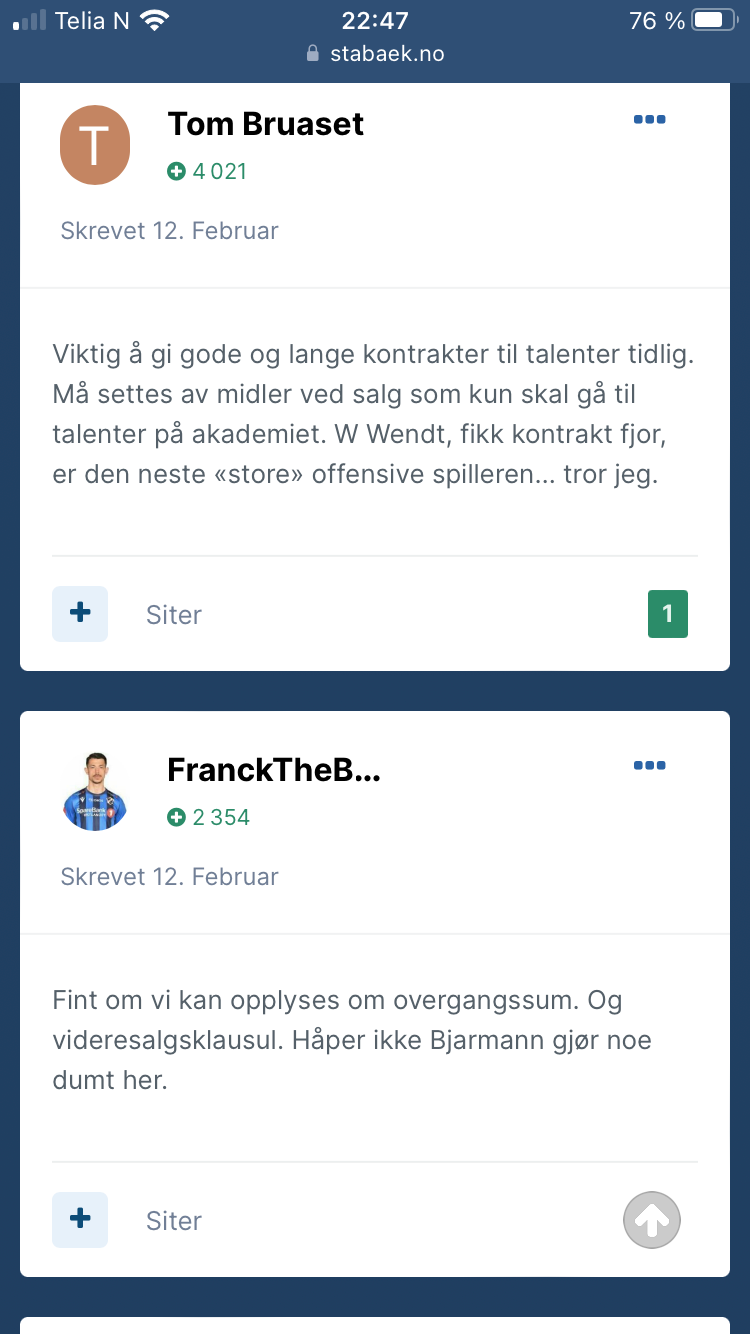Open Tom Bruaset's profile name
The image size is (750, 1334).
266,124
